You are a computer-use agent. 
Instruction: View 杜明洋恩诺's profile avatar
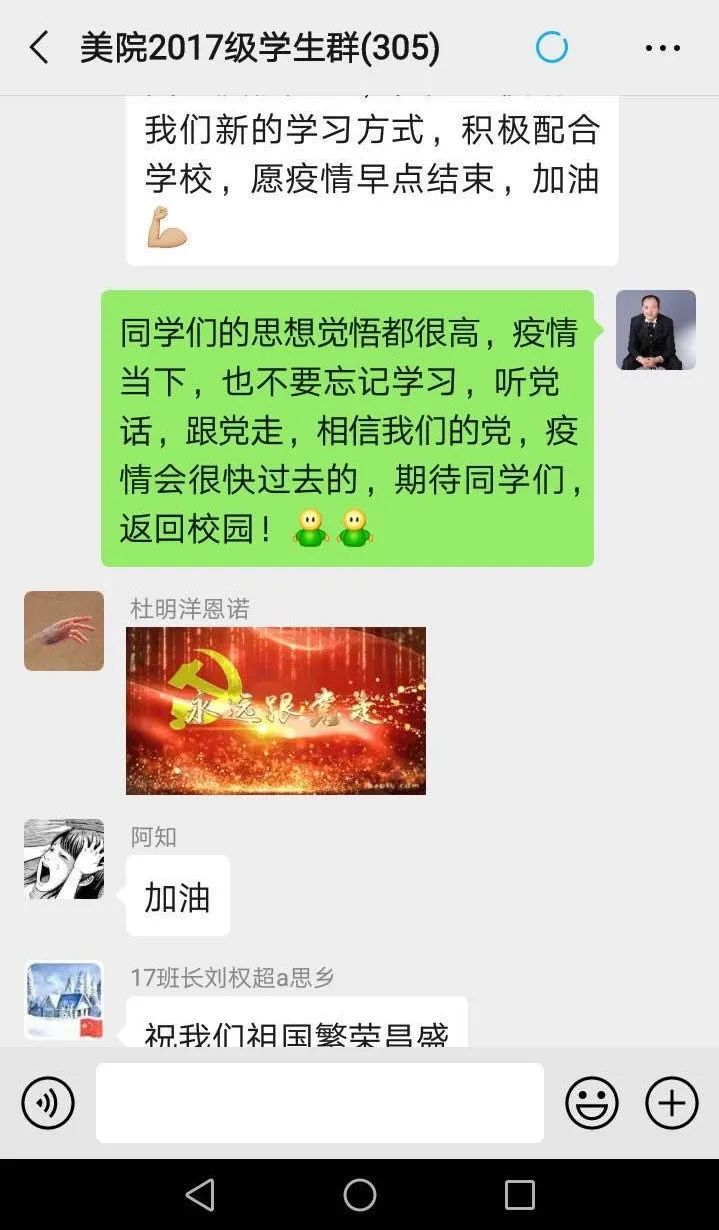click(x=64, y=631)
